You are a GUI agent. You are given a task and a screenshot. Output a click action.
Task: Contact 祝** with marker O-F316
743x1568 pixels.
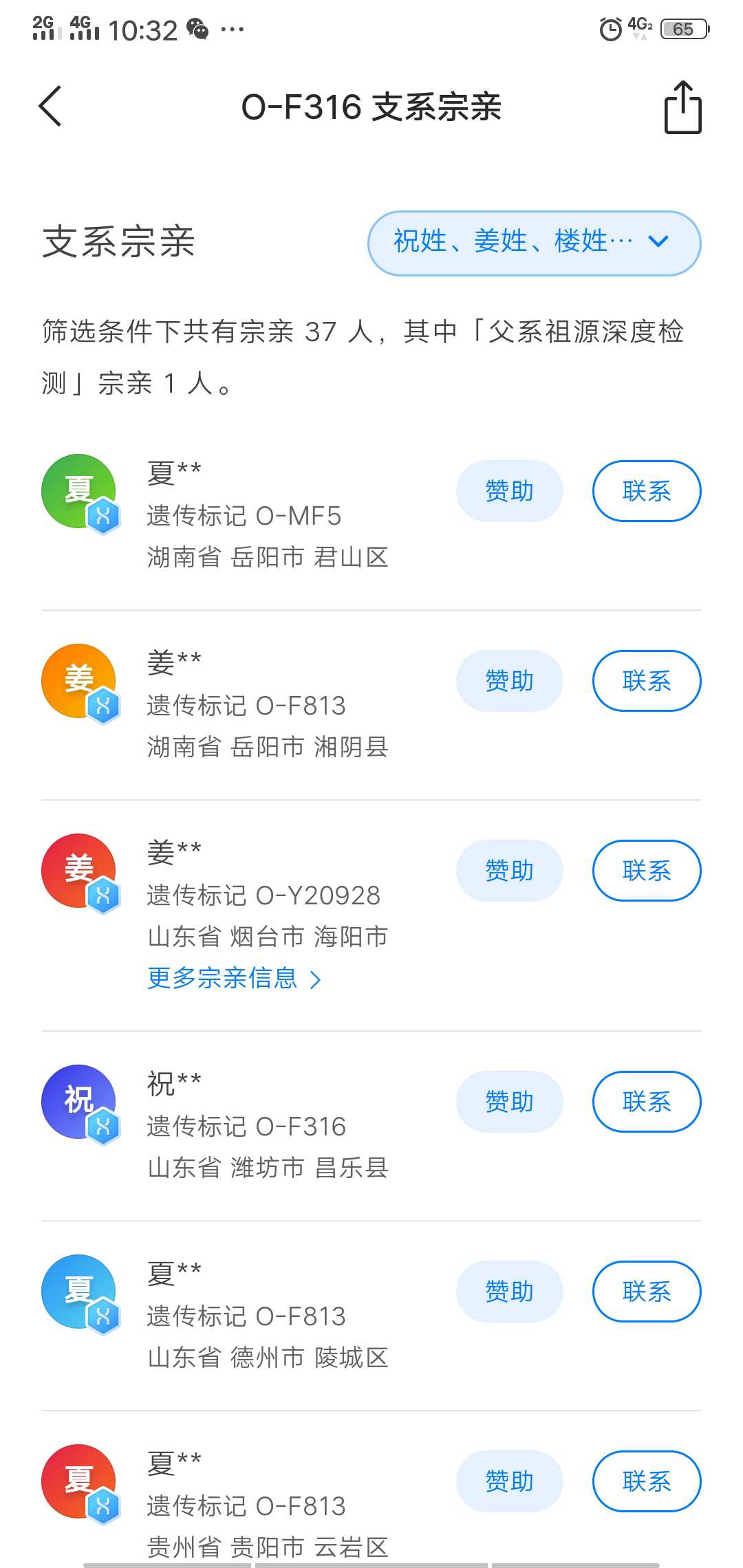pyautogui.click(x=647, y=1102)
